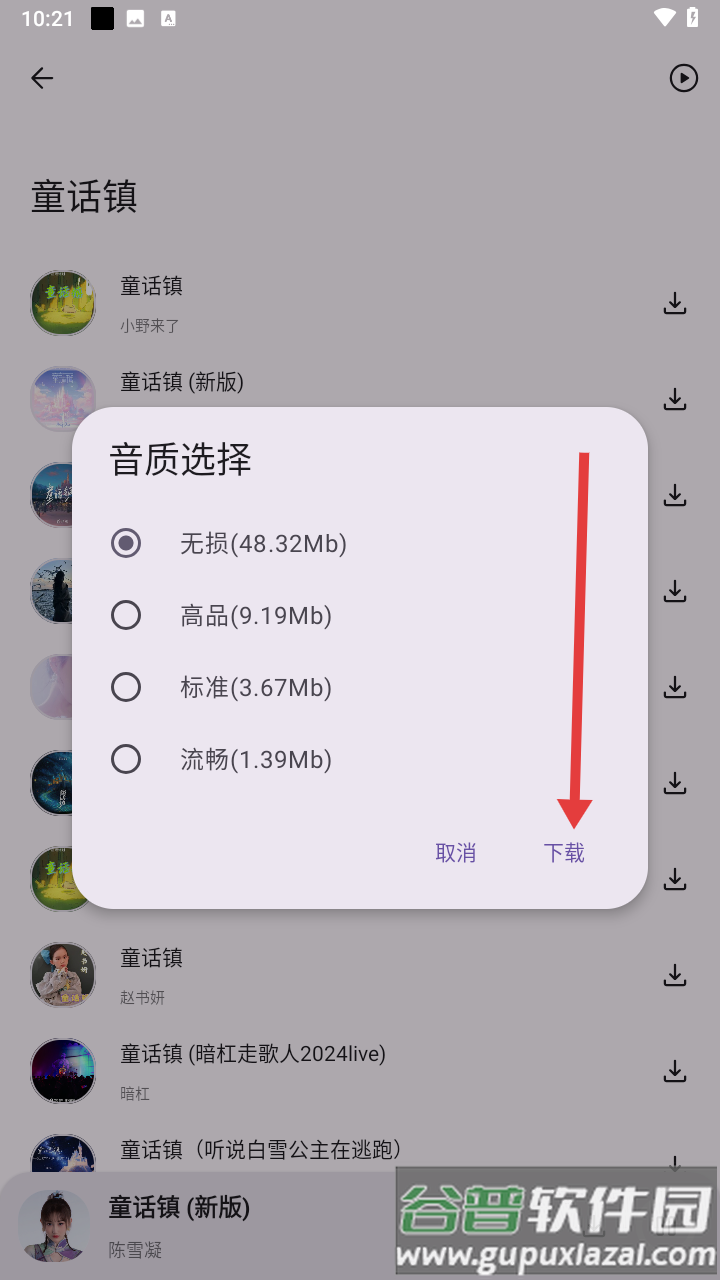Screen dimensions: 720x1280
Task: Download 童话镇 by 小野来了
Action: [x=676, y=303]
